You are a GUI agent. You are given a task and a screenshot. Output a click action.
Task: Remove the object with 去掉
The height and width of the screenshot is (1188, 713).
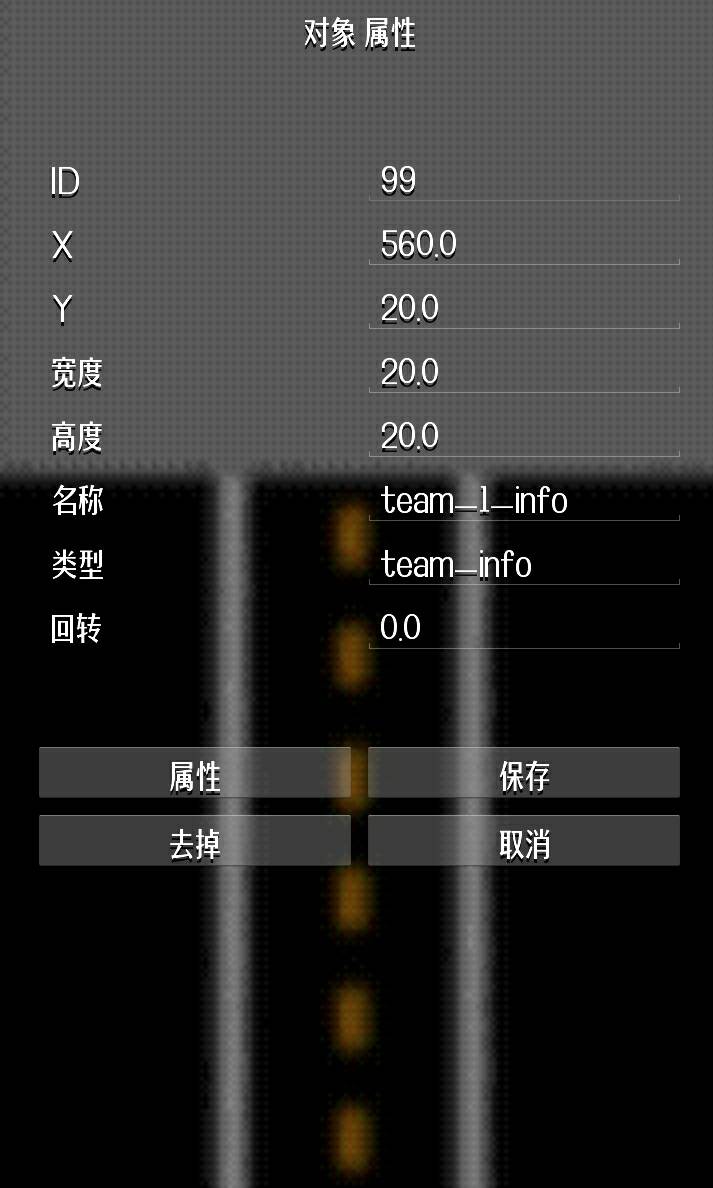click(x=195, y=841)
